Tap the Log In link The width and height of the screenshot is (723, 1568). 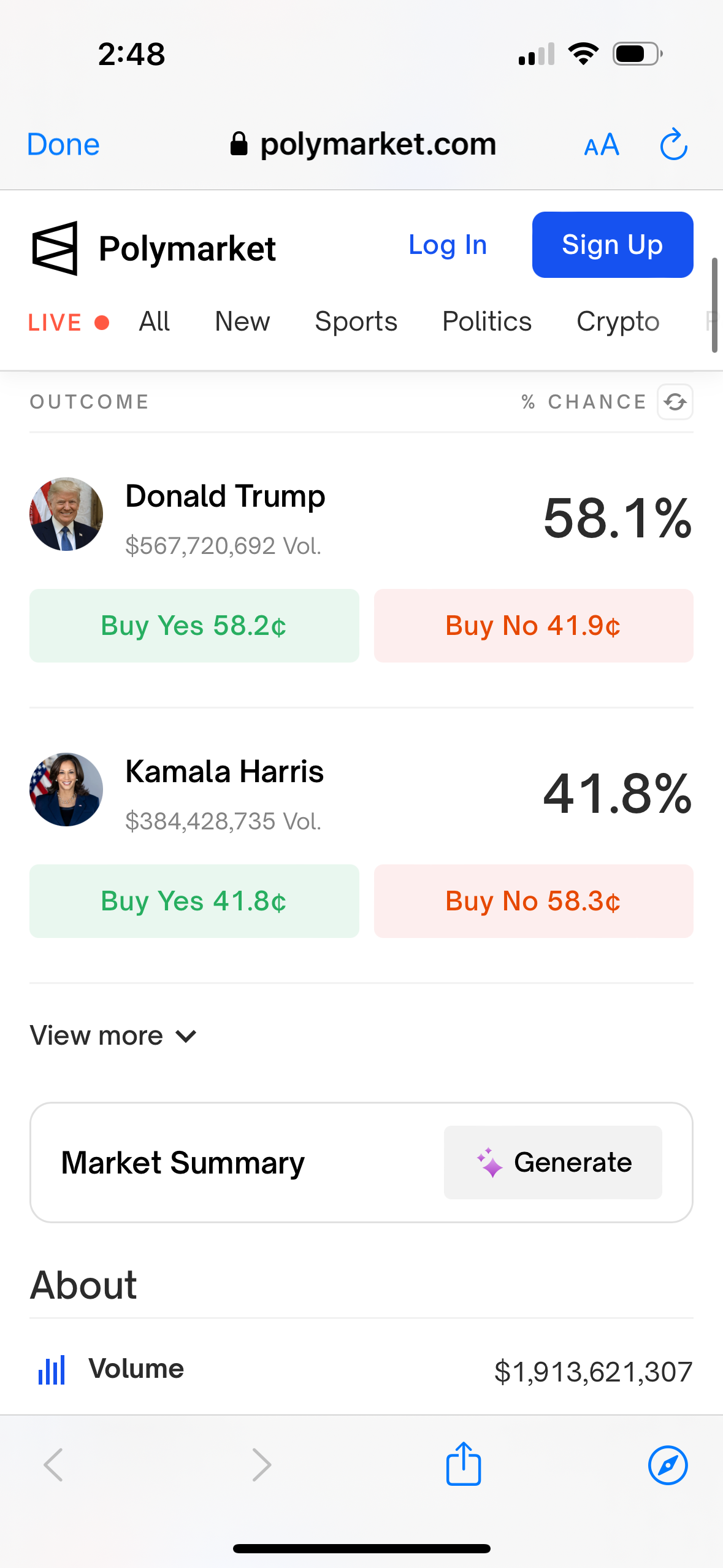[448, 245]
